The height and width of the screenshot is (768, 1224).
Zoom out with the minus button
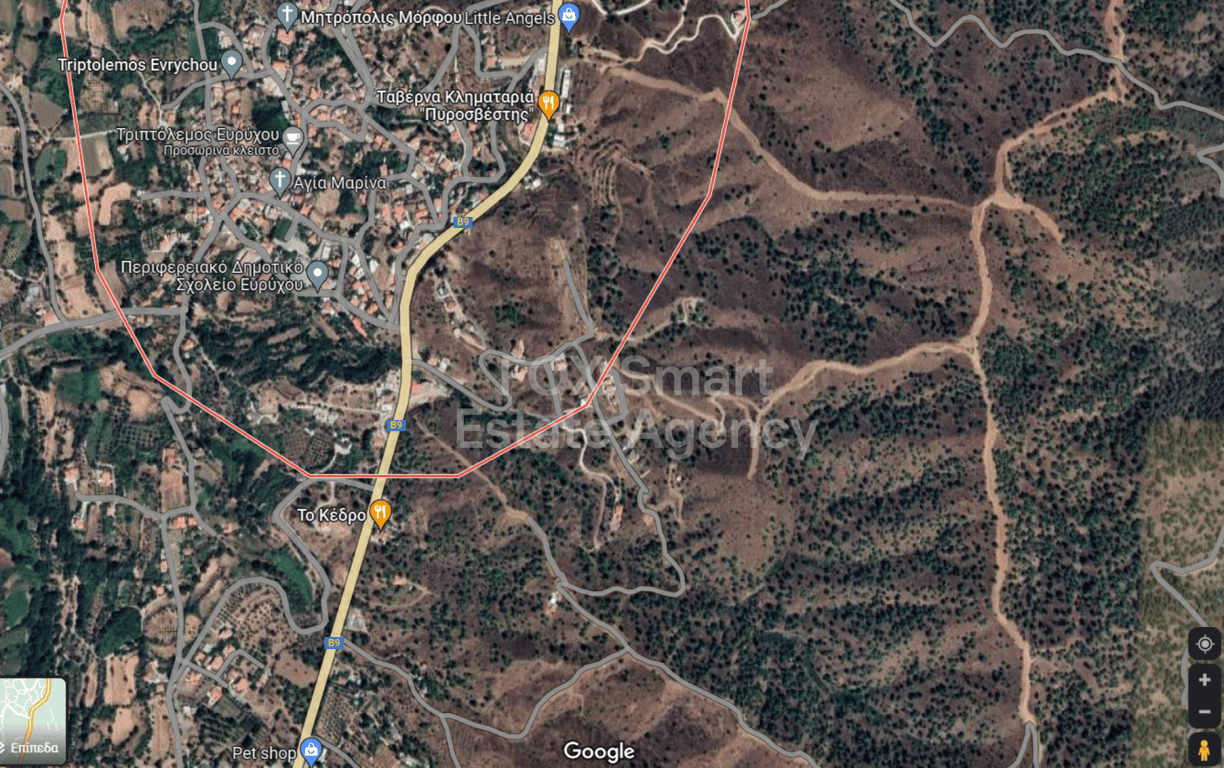click(x=1204, y=711)
